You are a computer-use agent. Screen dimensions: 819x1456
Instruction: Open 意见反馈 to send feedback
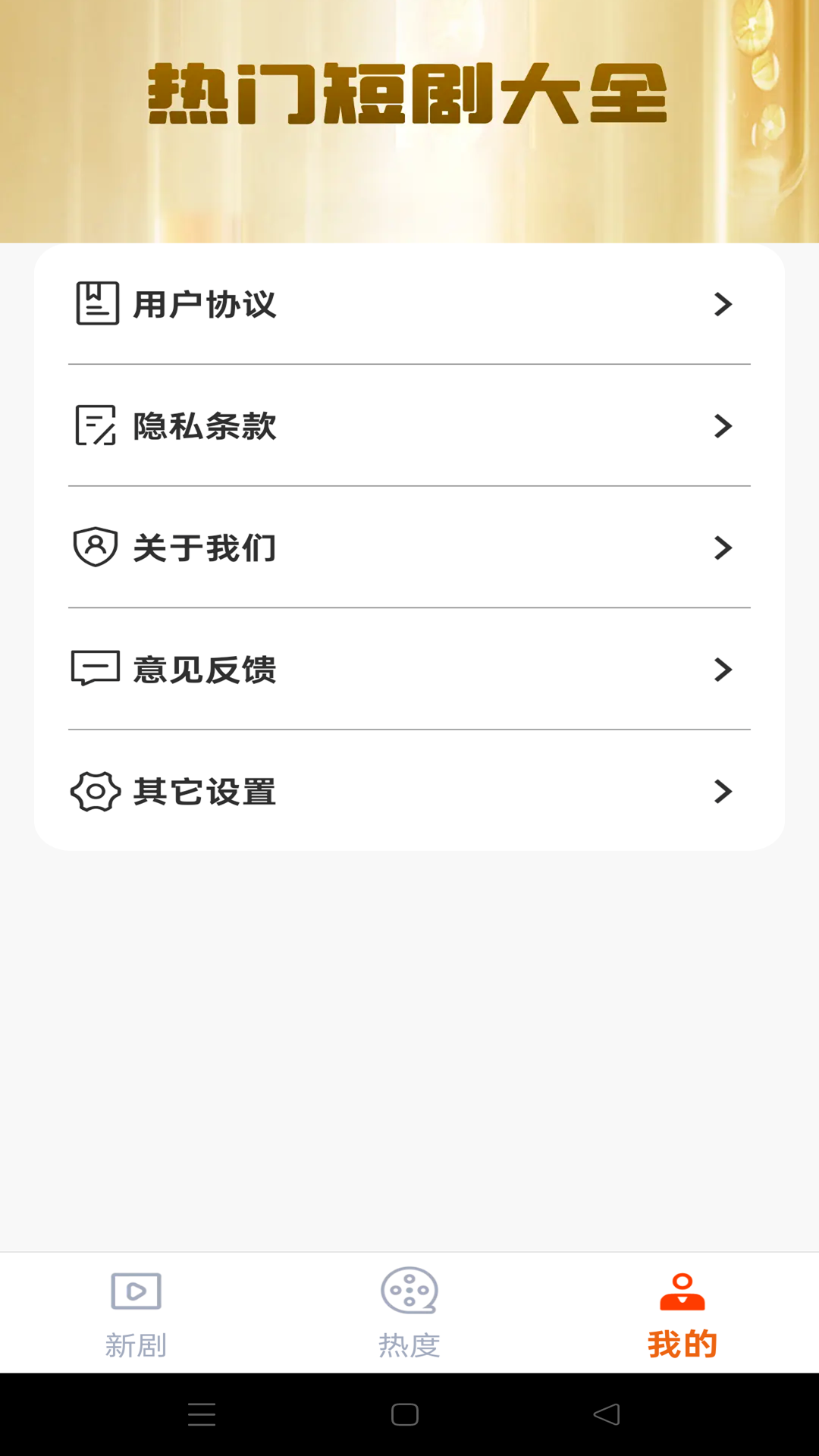click(409, 670)
